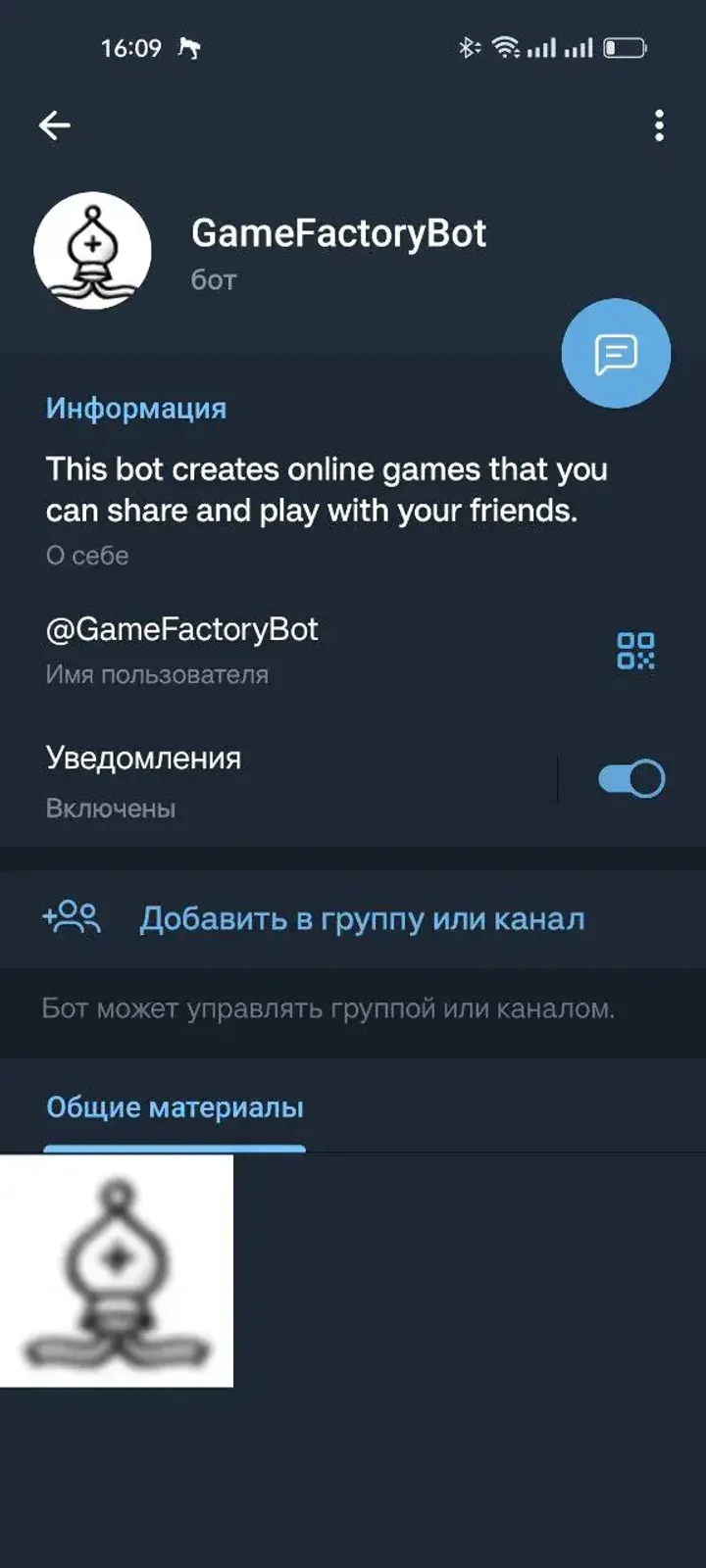Disable Уведомления notifications toggle
Viewport: 706px width, 1568px height.
(629, 777)
